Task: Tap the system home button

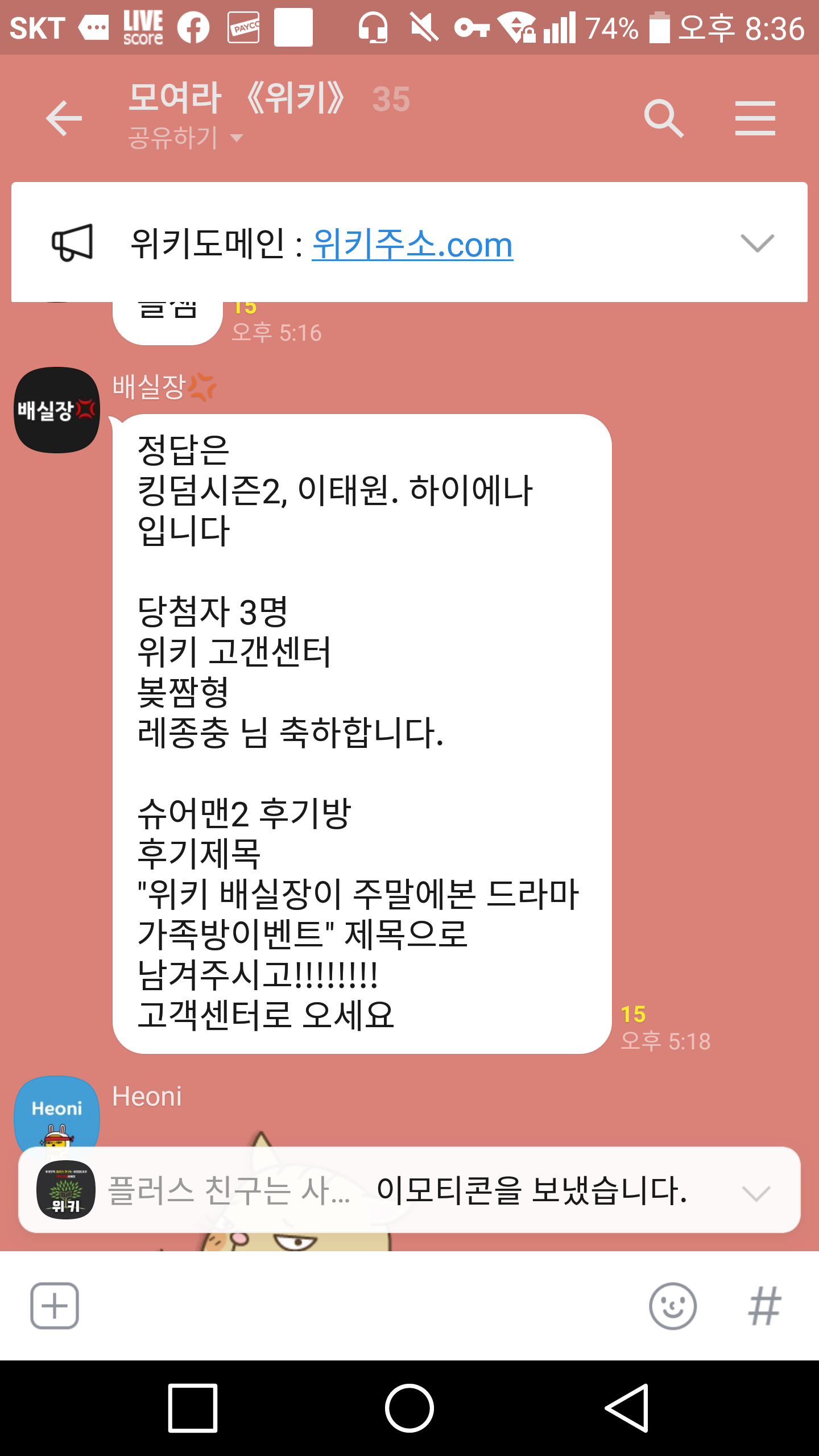Action: click(409, 1408)
